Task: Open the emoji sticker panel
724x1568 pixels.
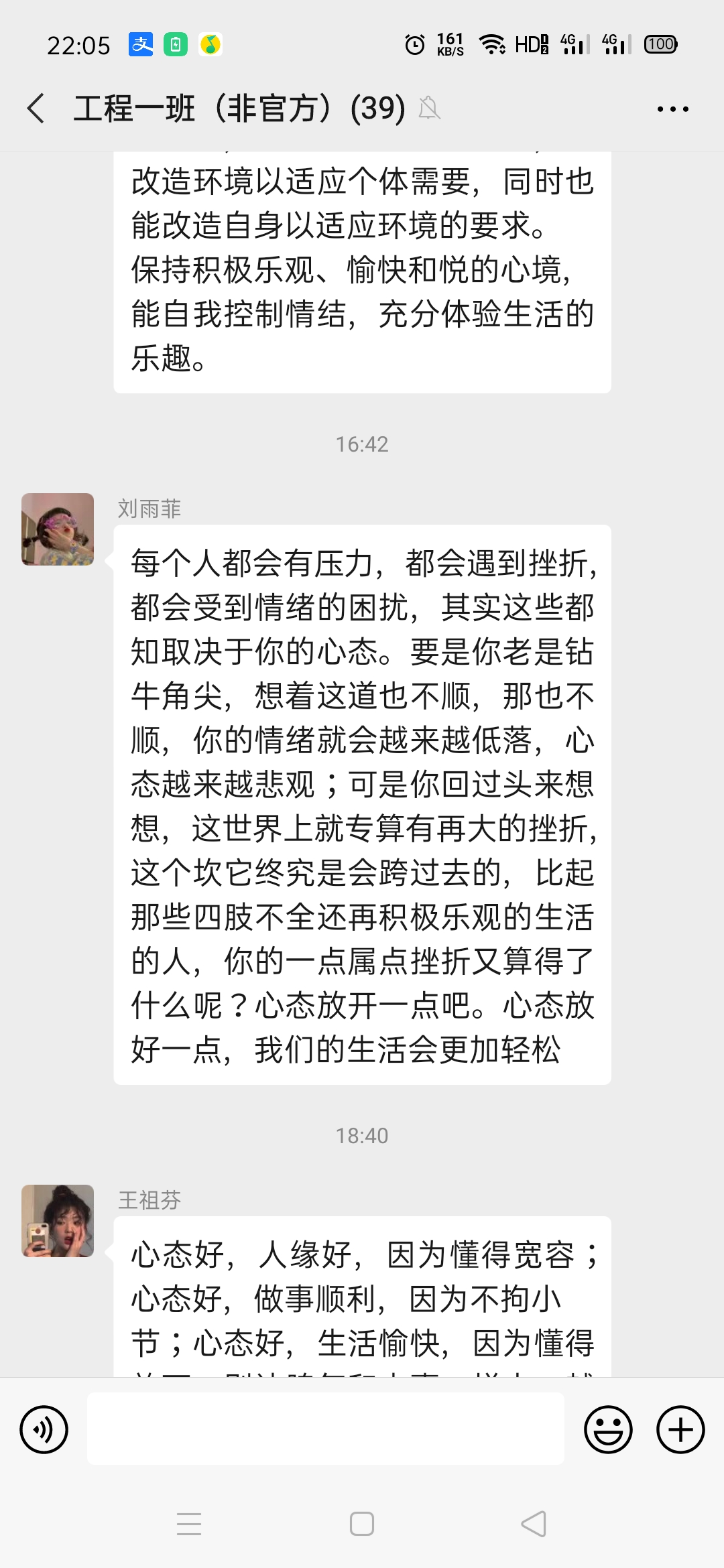Action: (x=608, y=1429)
